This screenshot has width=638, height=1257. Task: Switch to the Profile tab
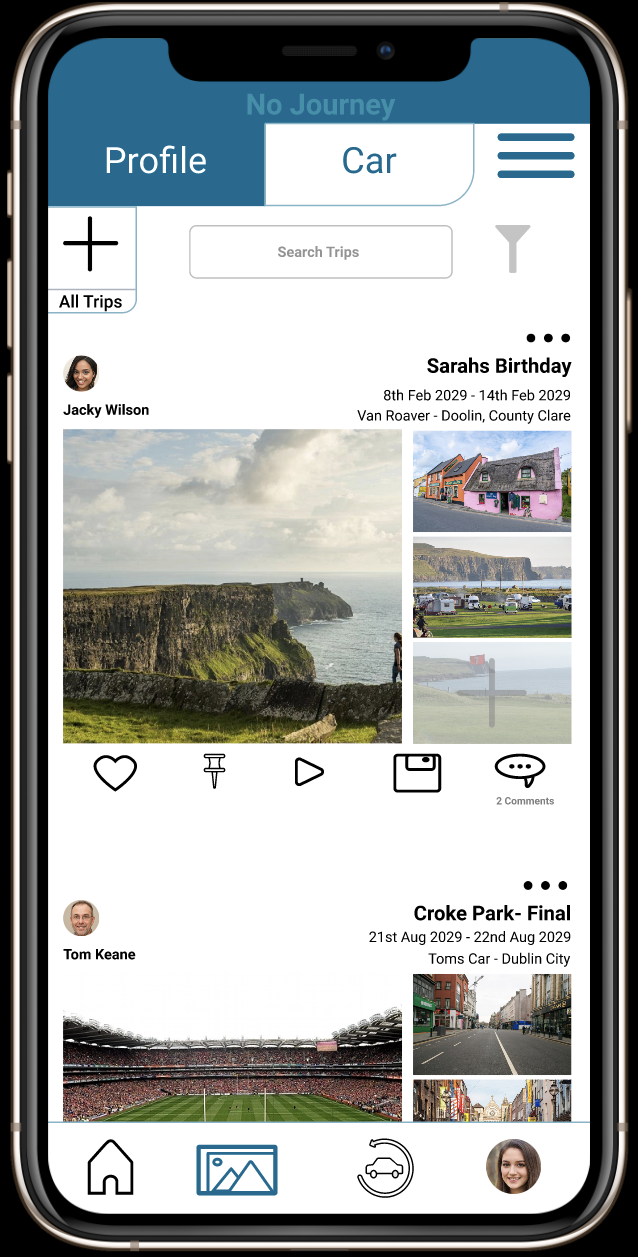[x=156, y=162]
